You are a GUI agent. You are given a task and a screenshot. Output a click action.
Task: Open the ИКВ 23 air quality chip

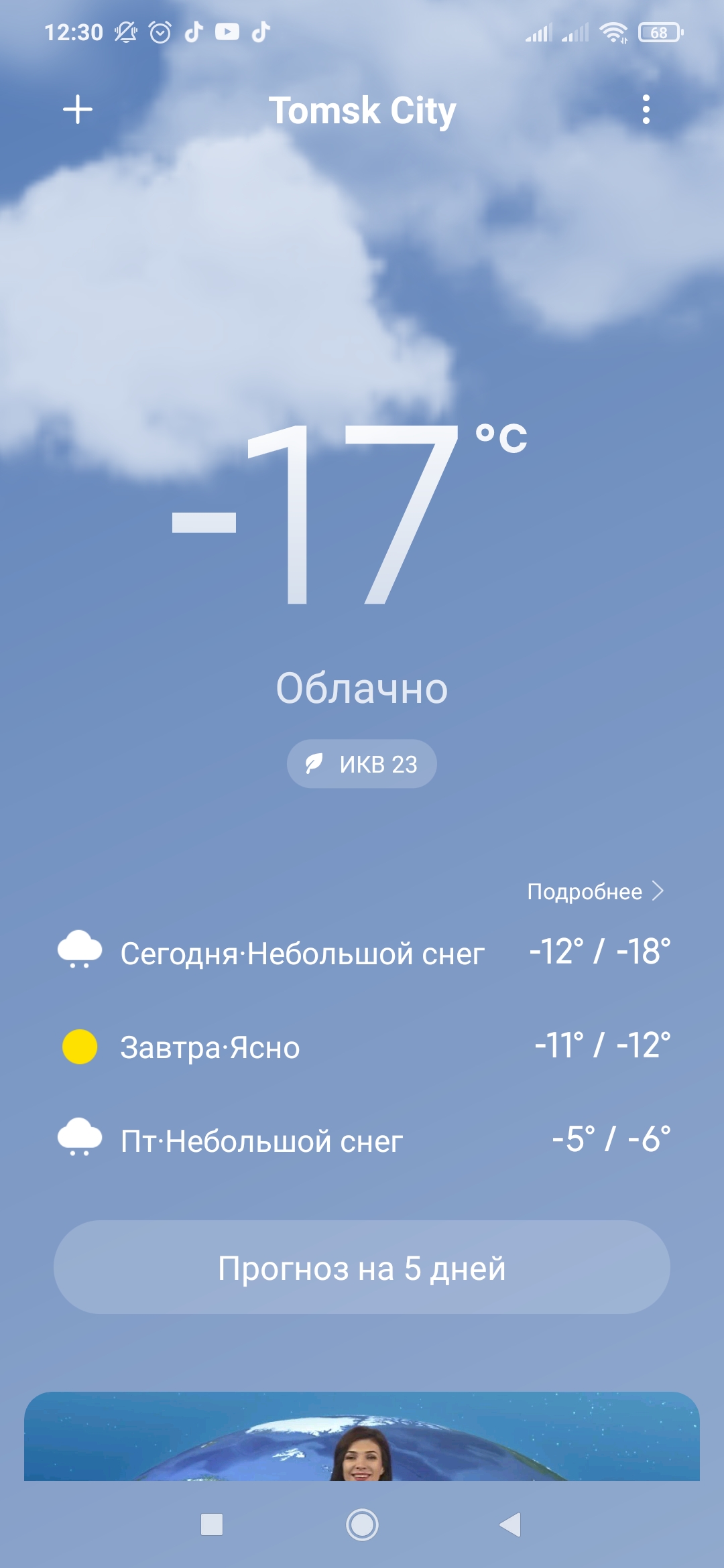coord(362,764)
